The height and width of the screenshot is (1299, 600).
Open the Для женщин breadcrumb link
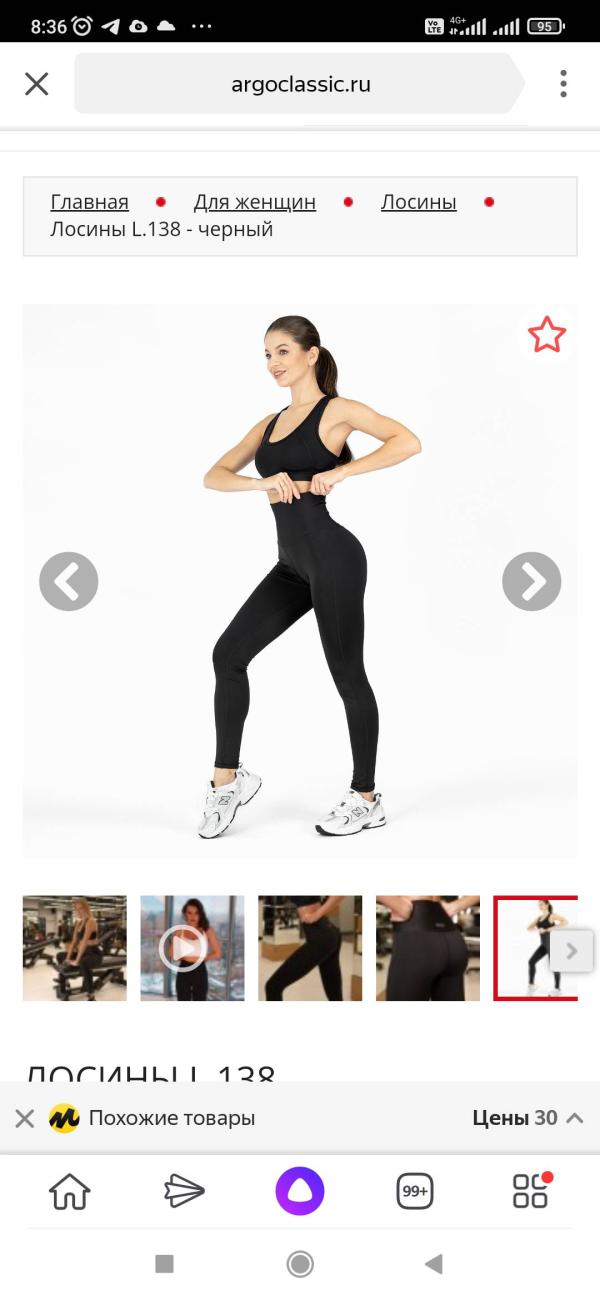[254, 202]
